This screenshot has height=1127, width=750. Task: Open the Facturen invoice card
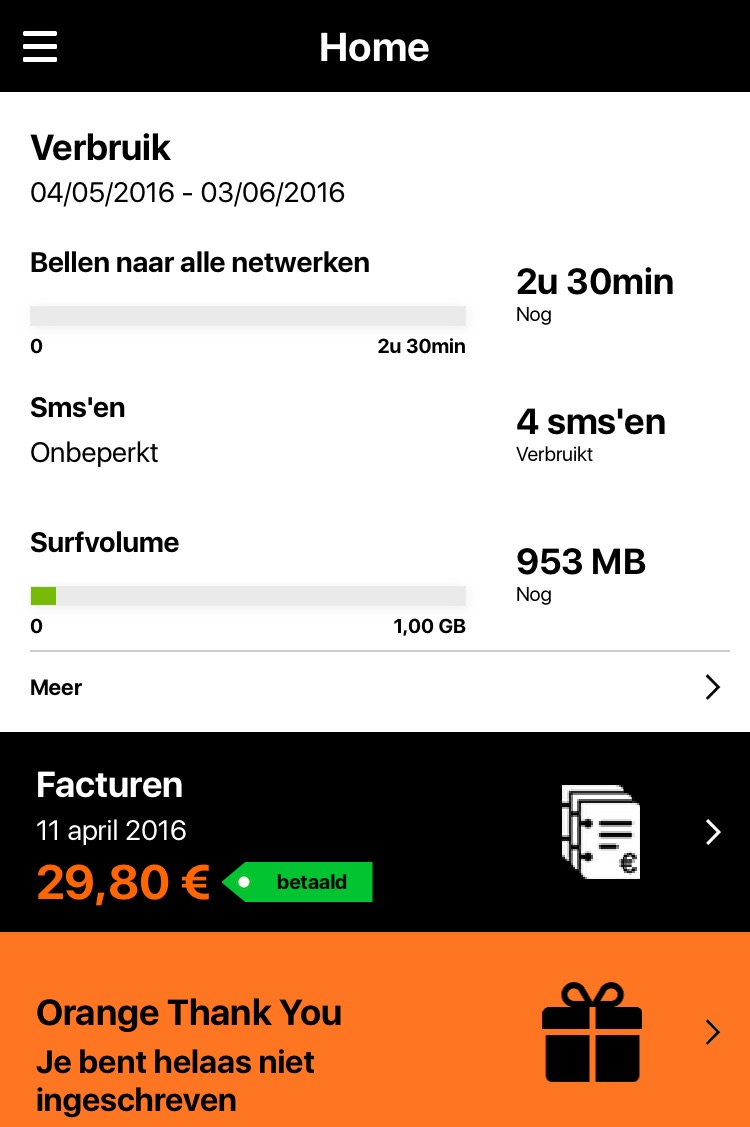click(375, 832)
